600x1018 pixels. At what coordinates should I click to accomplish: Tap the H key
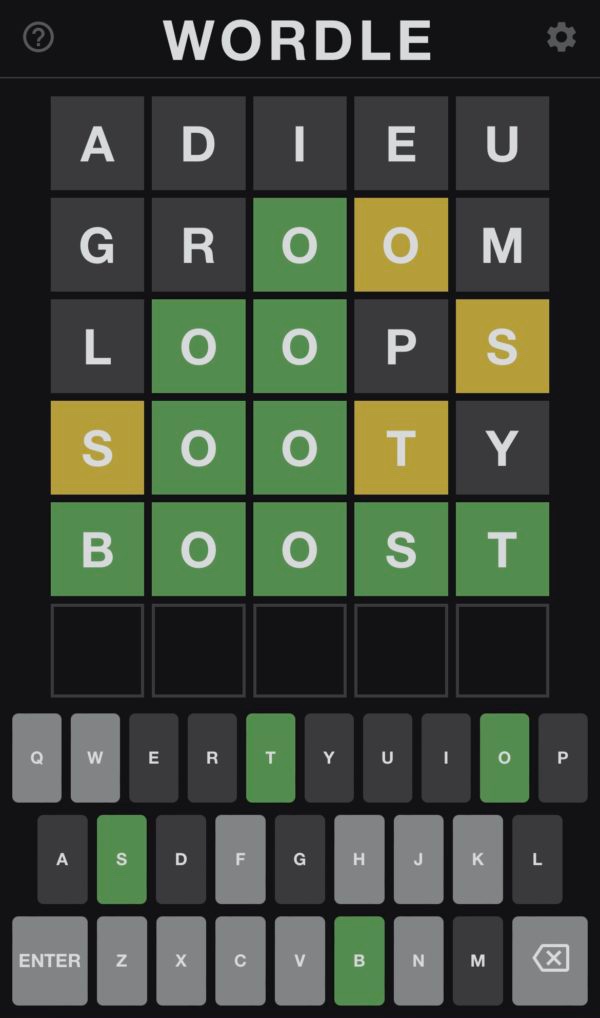point(359,859)
